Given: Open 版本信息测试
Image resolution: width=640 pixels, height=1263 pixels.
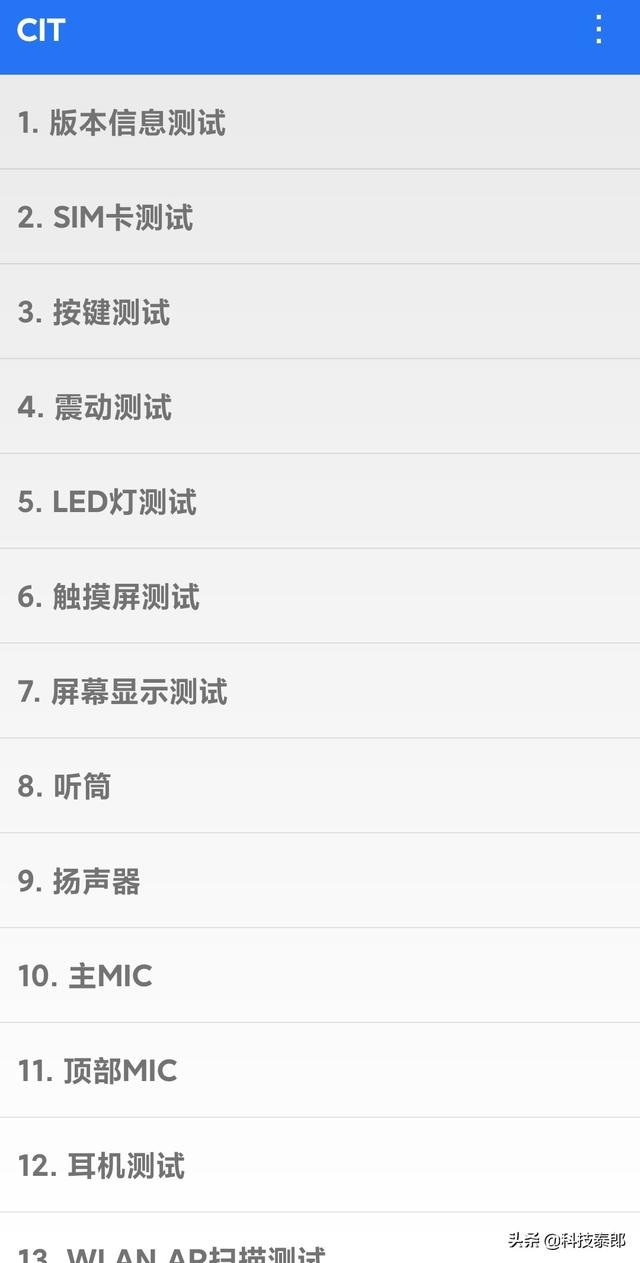Looking at the screenshot, I should click(320, 122).
